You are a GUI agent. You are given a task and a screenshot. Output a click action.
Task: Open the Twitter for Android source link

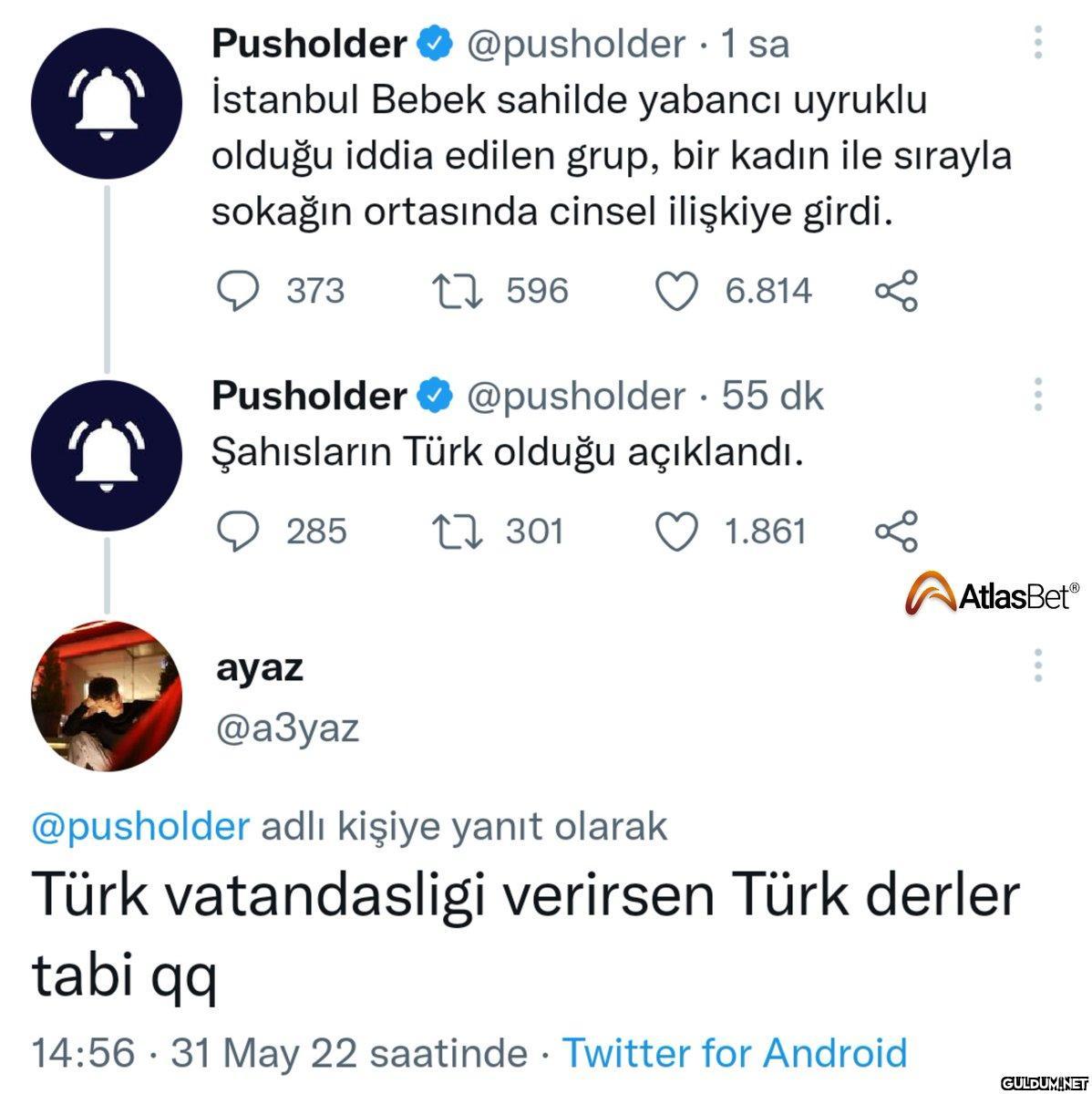(x=735, y=1052)
